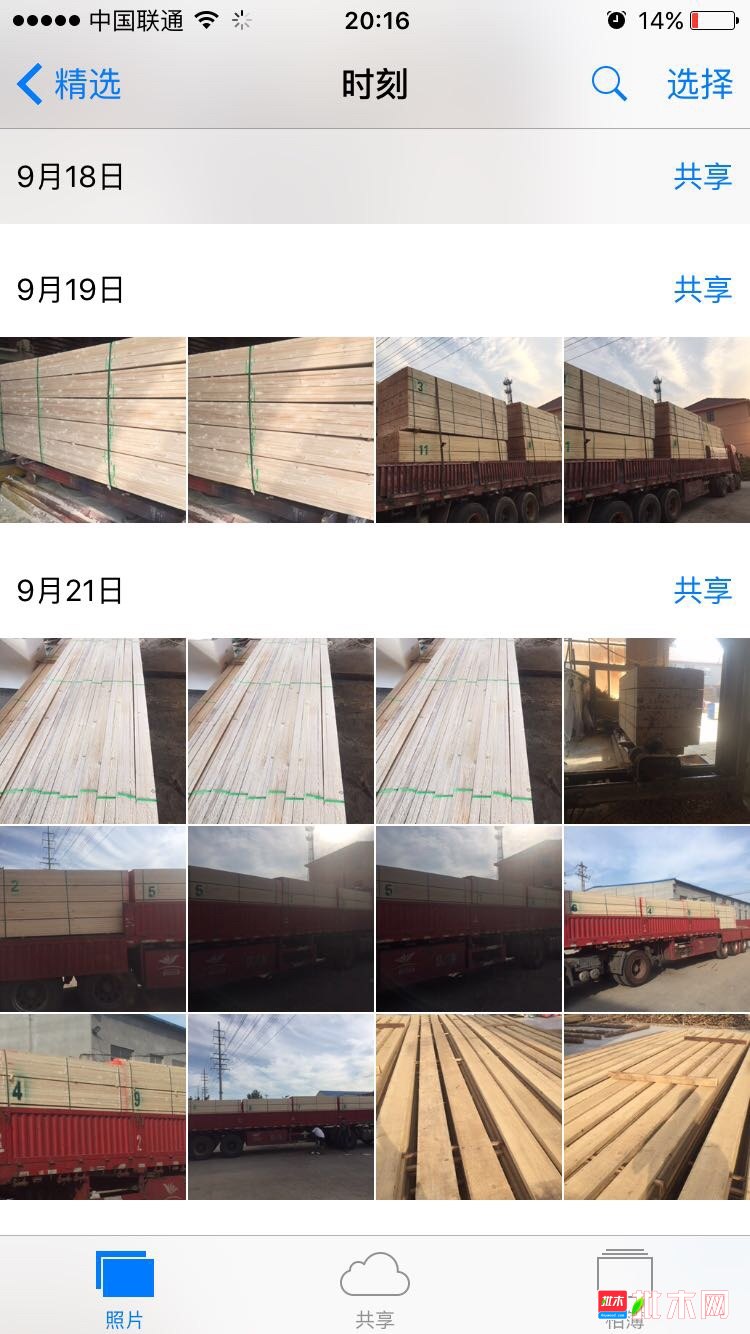Open the search magnifier icon

[609, 85]
